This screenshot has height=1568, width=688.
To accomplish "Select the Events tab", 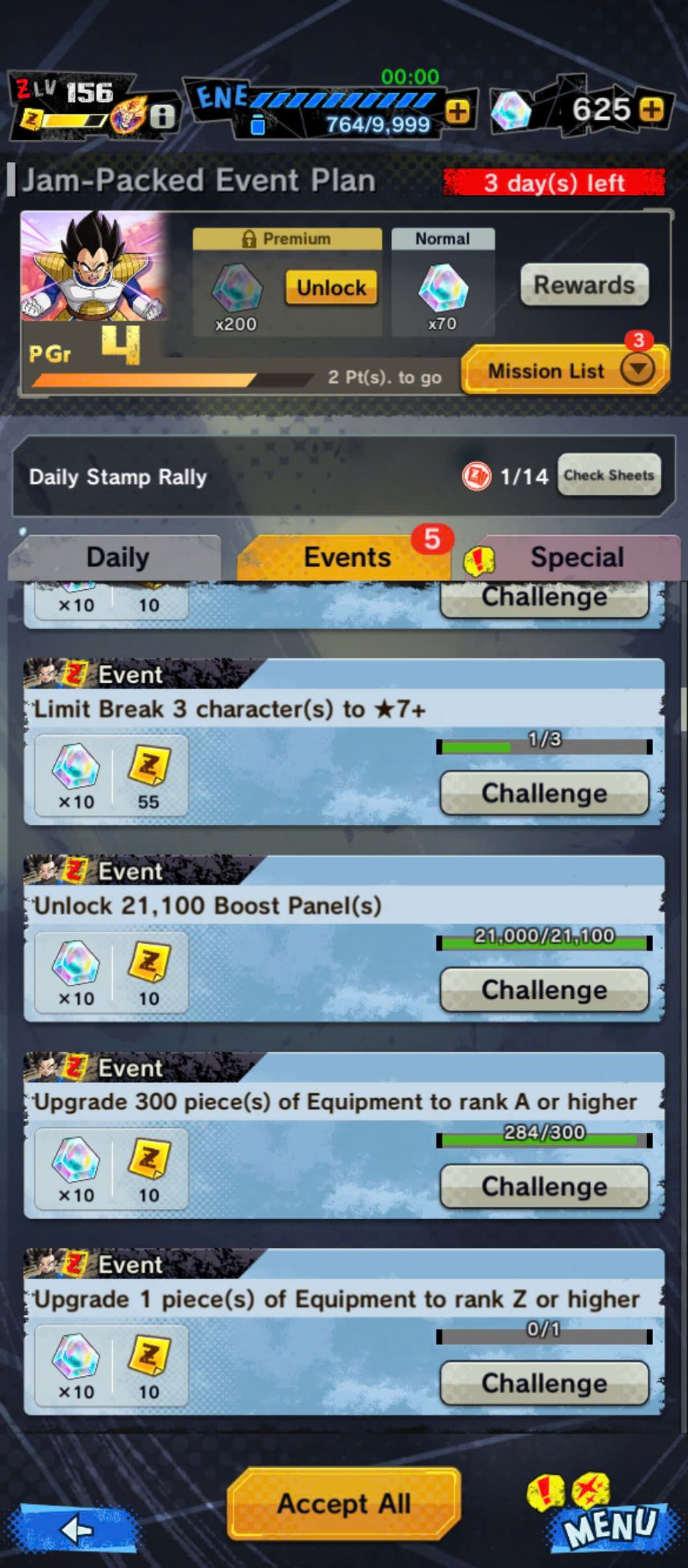I will [x=346, y=557].
